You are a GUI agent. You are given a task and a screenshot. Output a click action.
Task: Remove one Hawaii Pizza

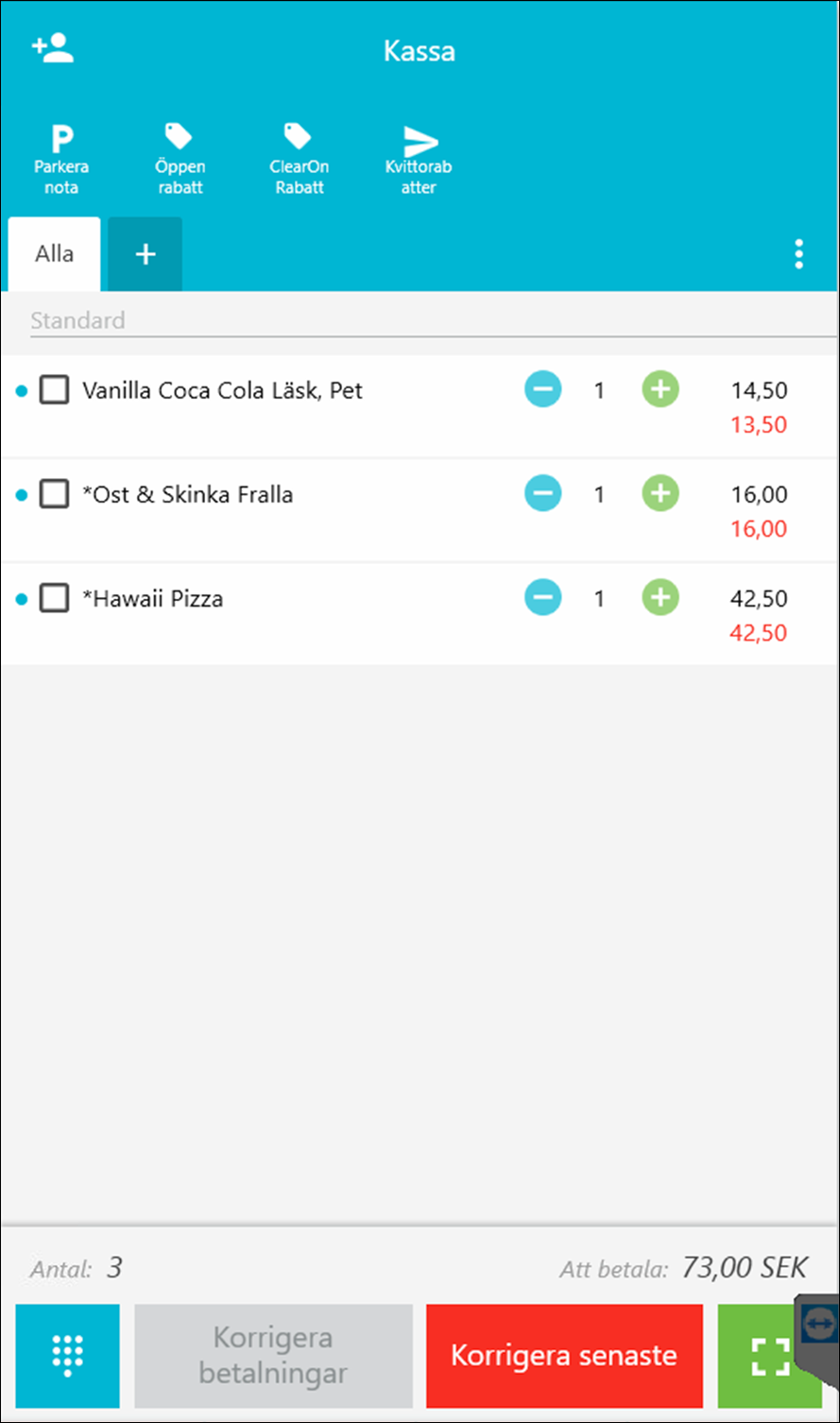coord(542,597)
